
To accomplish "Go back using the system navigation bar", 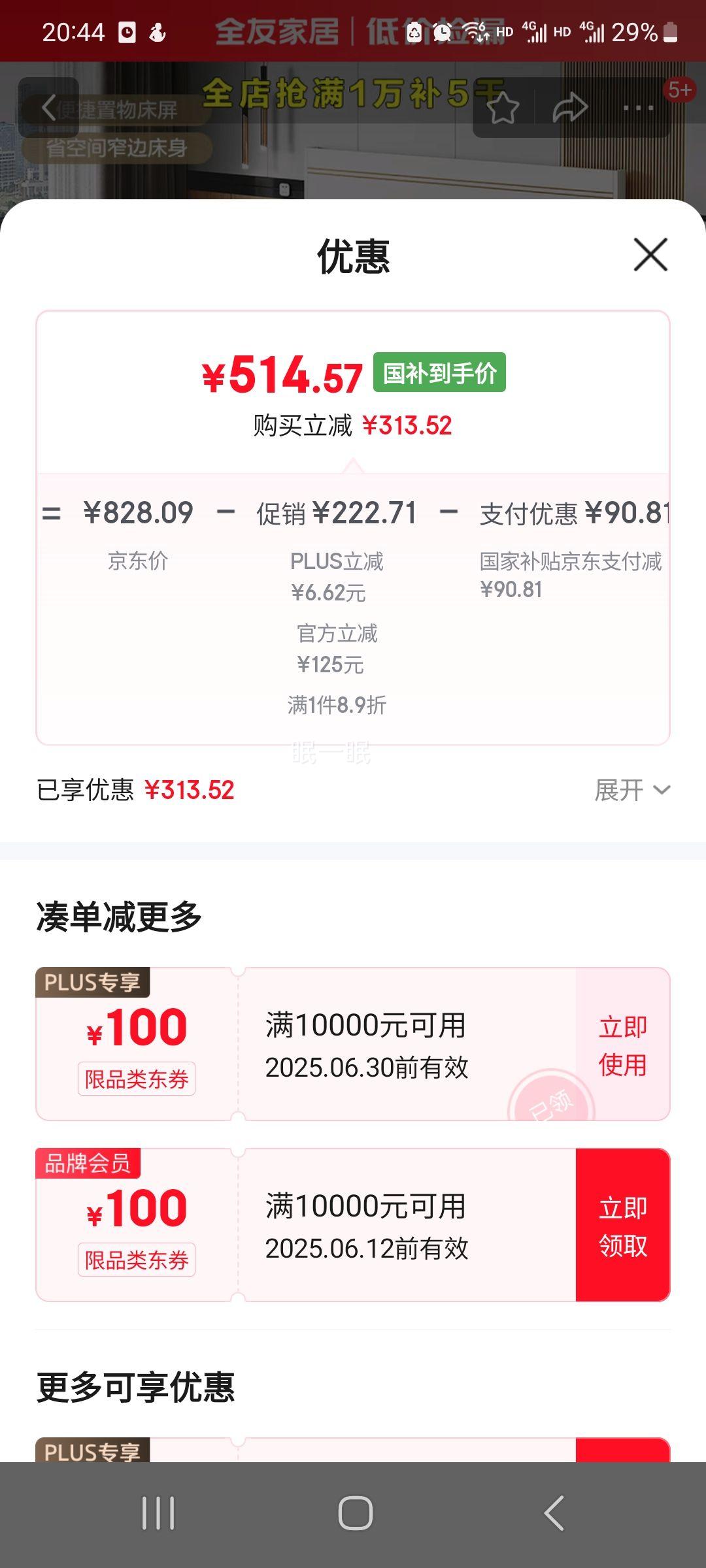I will (553, 1513).
